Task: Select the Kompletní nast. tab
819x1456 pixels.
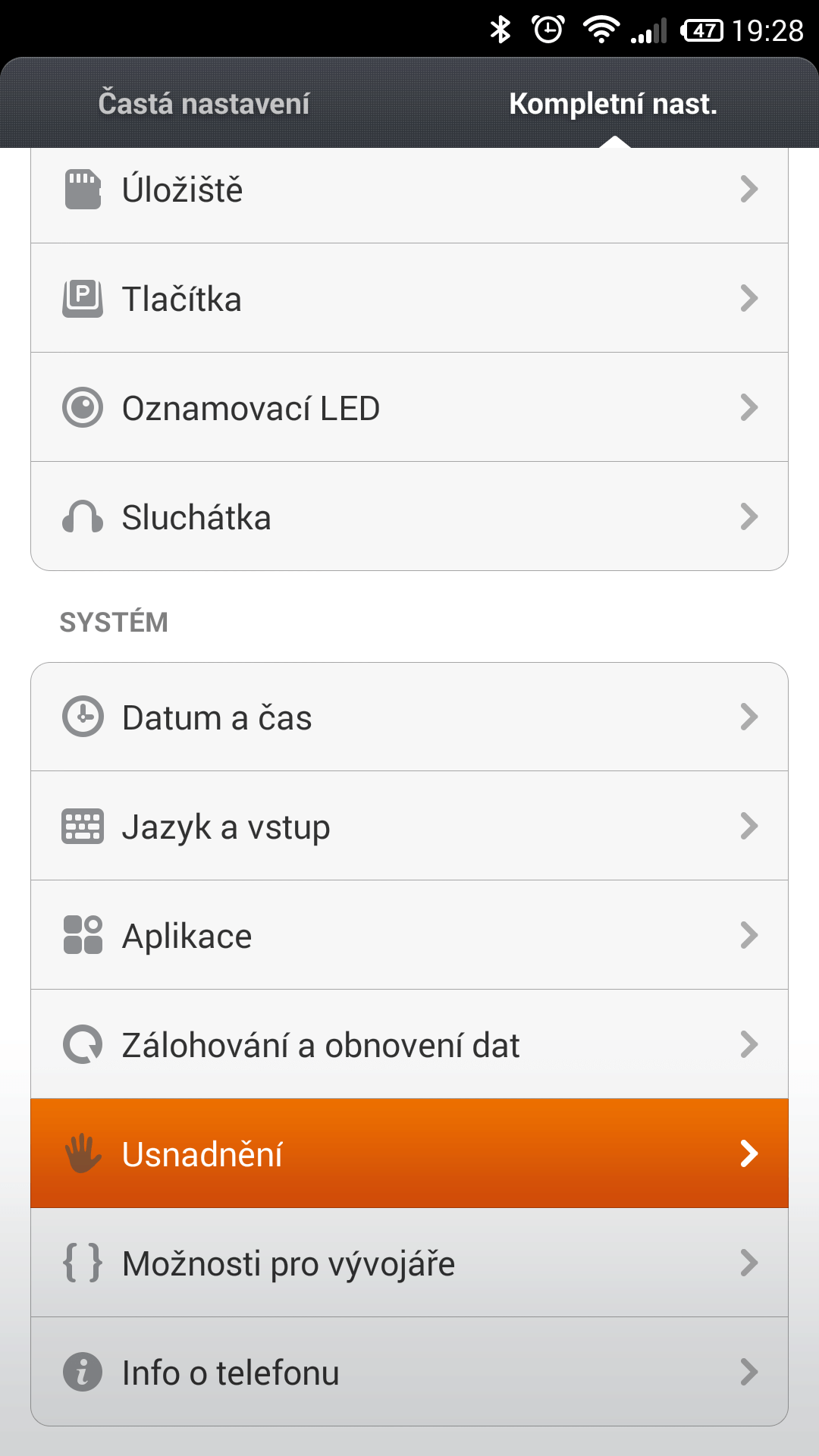Action: [x=613, y=103]
